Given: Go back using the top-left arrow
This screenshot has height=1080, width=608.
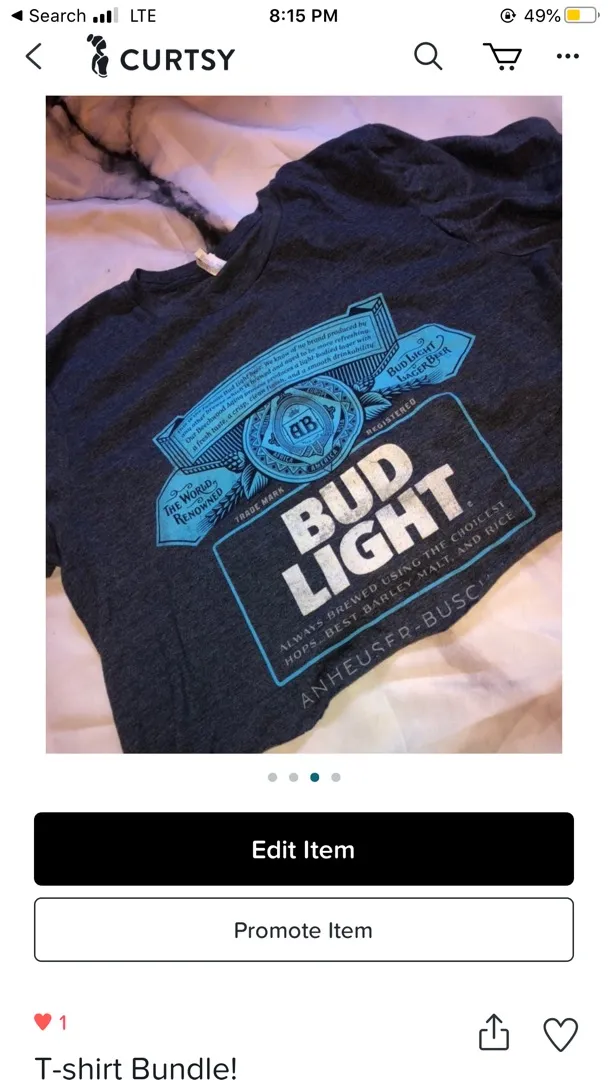Looking at the screenshot, I should coord(34,57).
